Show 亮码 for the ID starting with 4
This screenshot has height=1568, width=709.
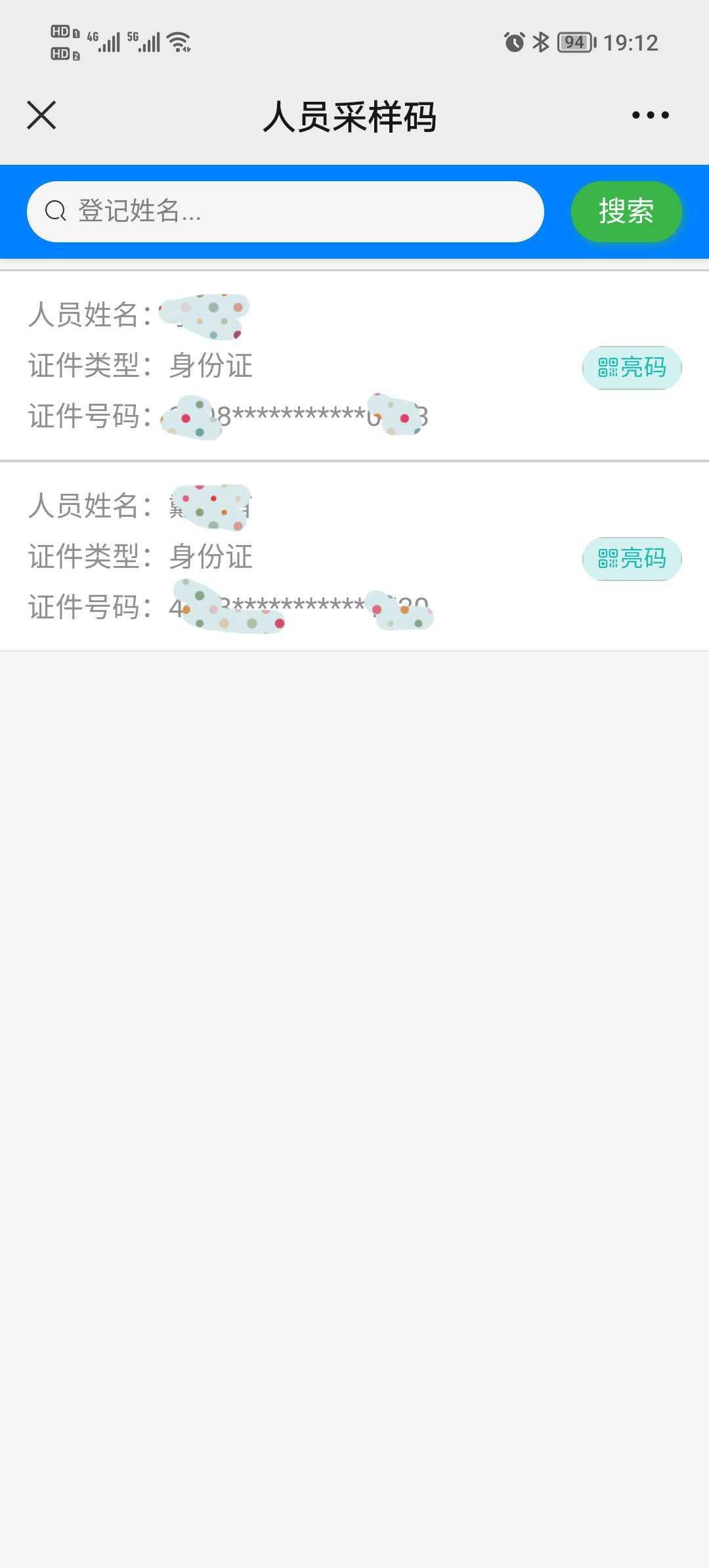click(x=632, y=559)
